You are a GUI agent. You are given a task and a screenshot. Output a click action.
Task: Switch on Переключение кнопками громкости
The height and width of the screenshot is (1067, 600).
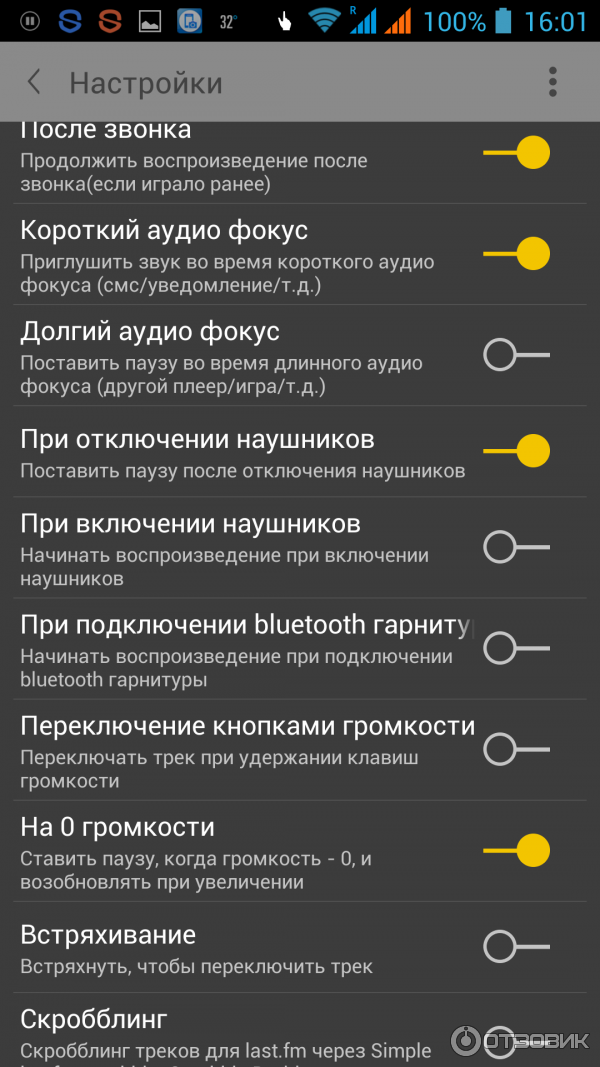tap(516, 748)
